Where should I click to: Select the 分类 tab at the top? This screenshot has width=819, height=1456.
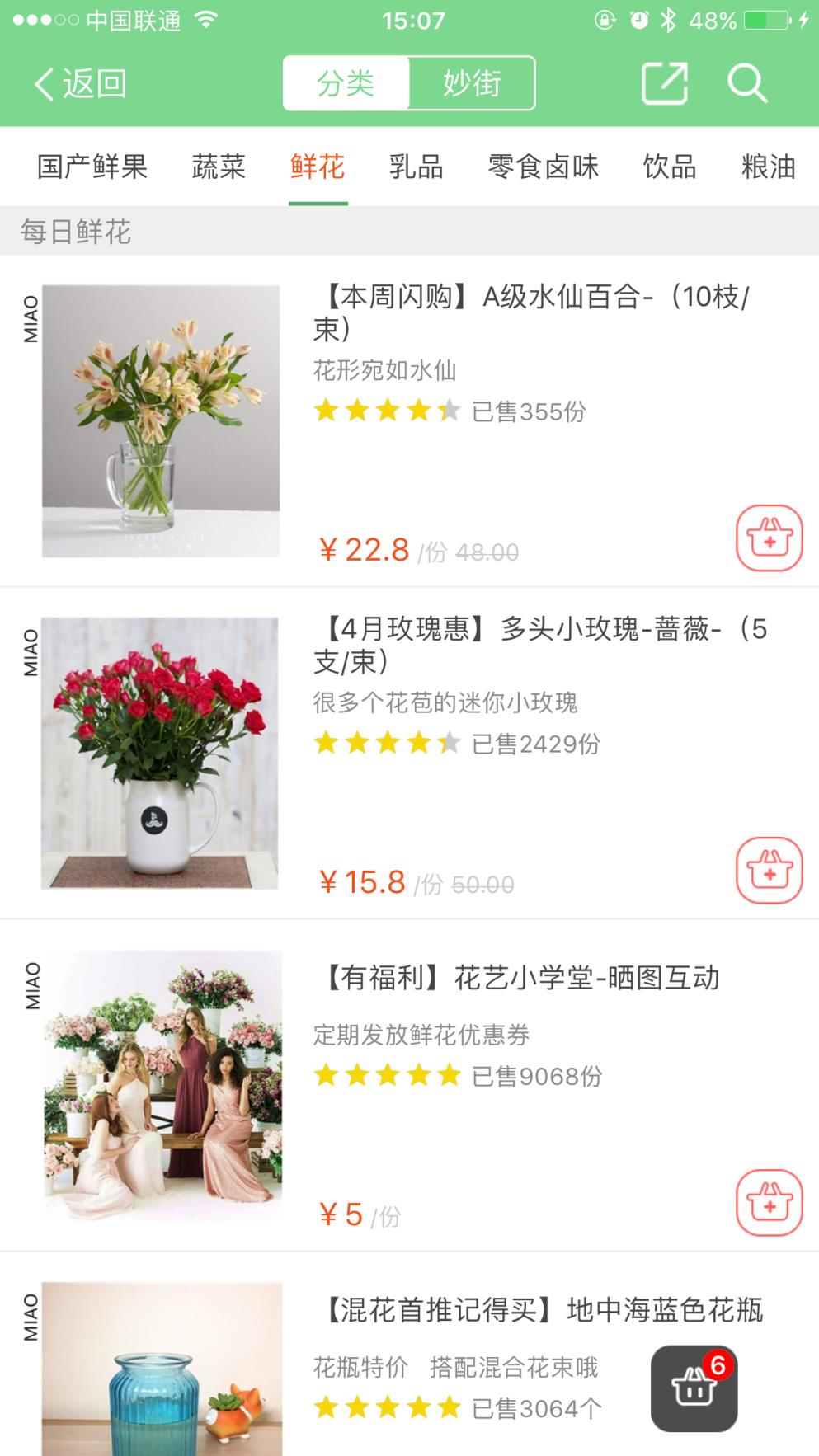[346, 82]
